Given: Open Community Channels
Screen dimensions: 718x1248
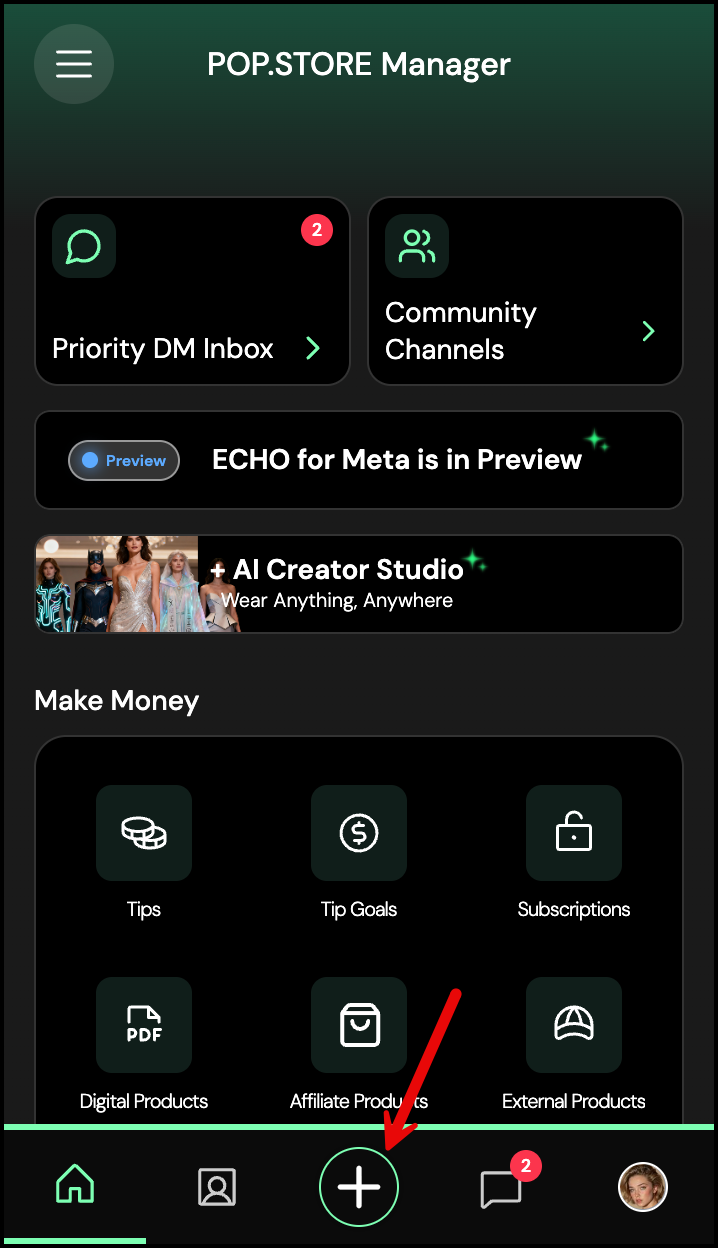Looking at the screenshot, I should (x=525, y=291).
